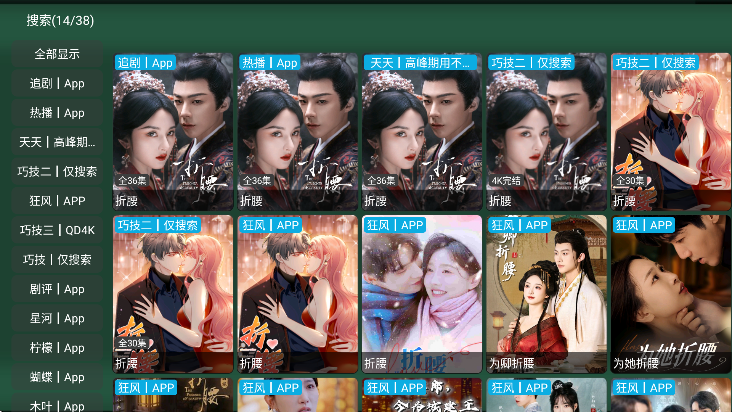
Task: Choose the 巧技二 | 仅搜索 source in the sidebar
Action: coord(57,171)
